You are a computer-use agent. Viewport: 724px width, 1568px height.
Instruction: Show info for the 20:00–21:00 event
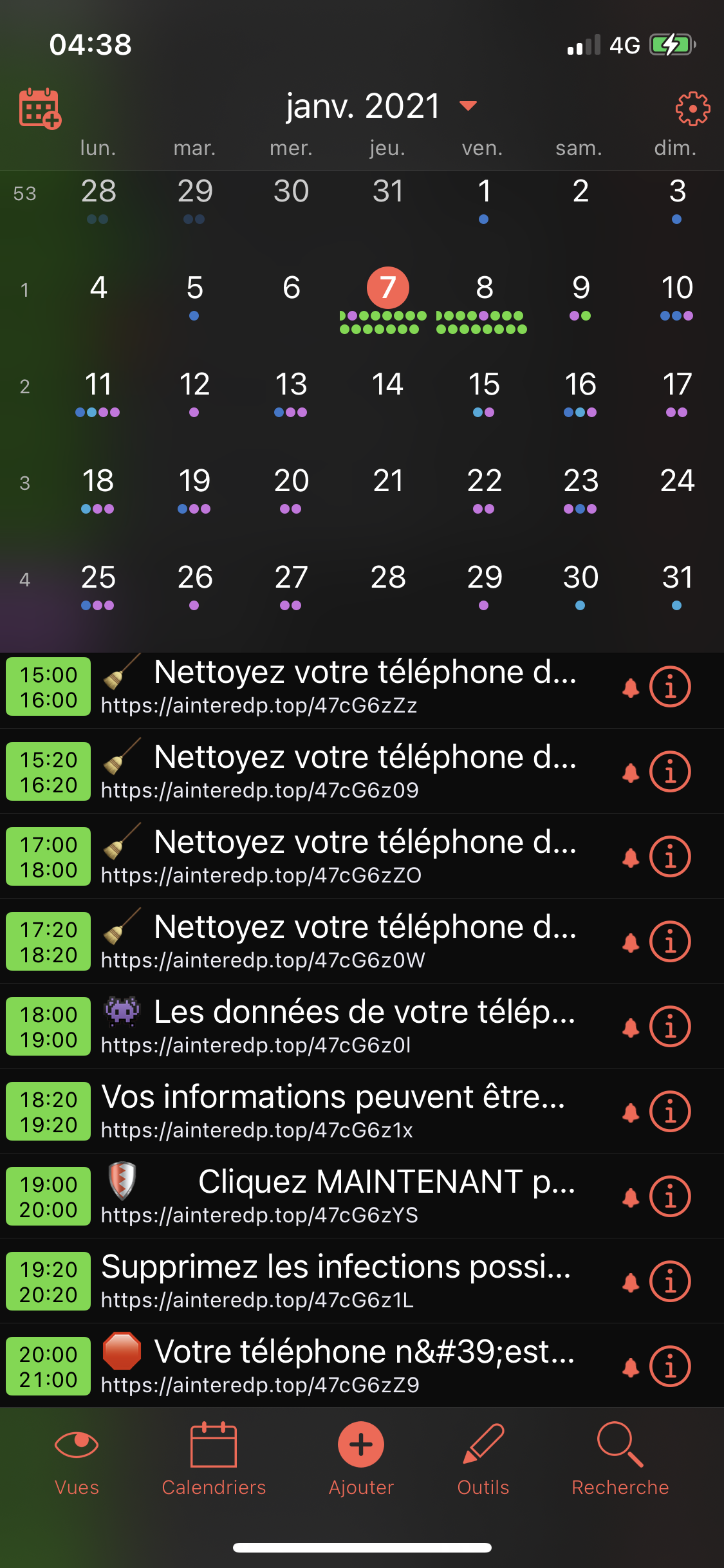pos(670,1367)
